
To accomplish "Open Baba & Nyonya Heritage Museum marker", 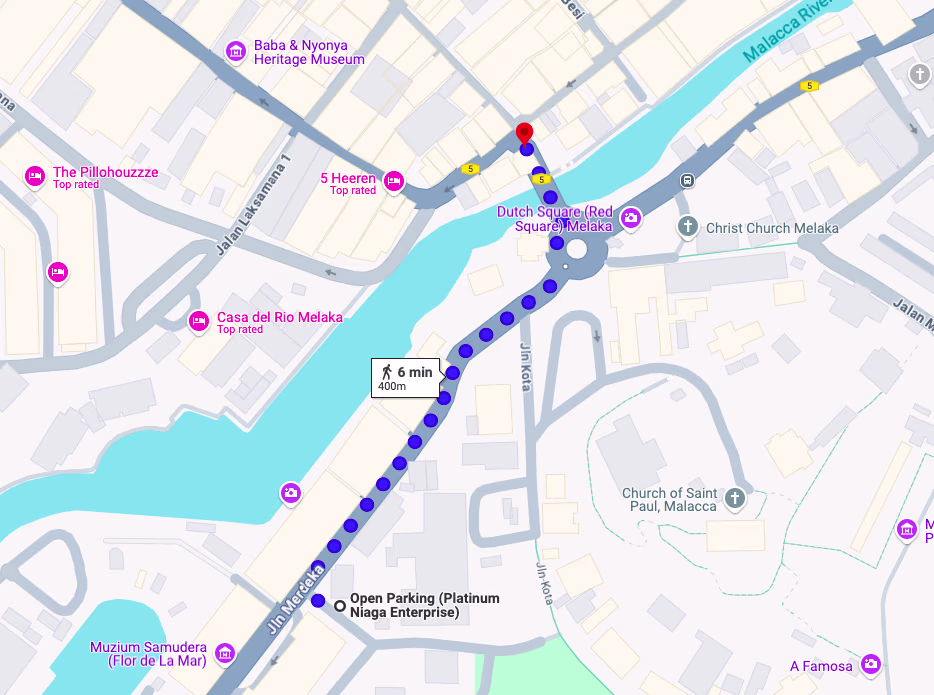I will coord(236,51).
